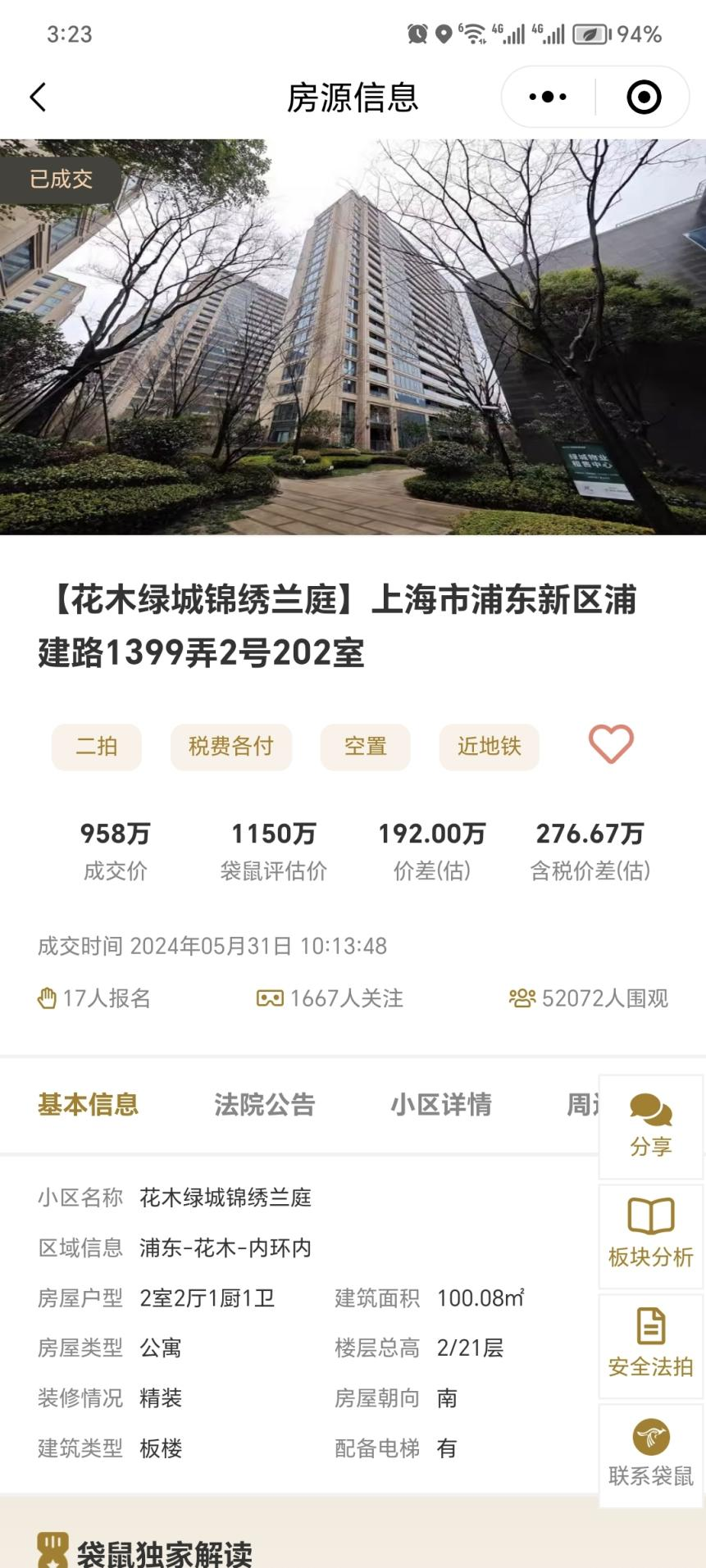Tap the heart icon to favorite this listing
Image resolution: width=706 pixels, height=1568 pixels.
point(611,744)
